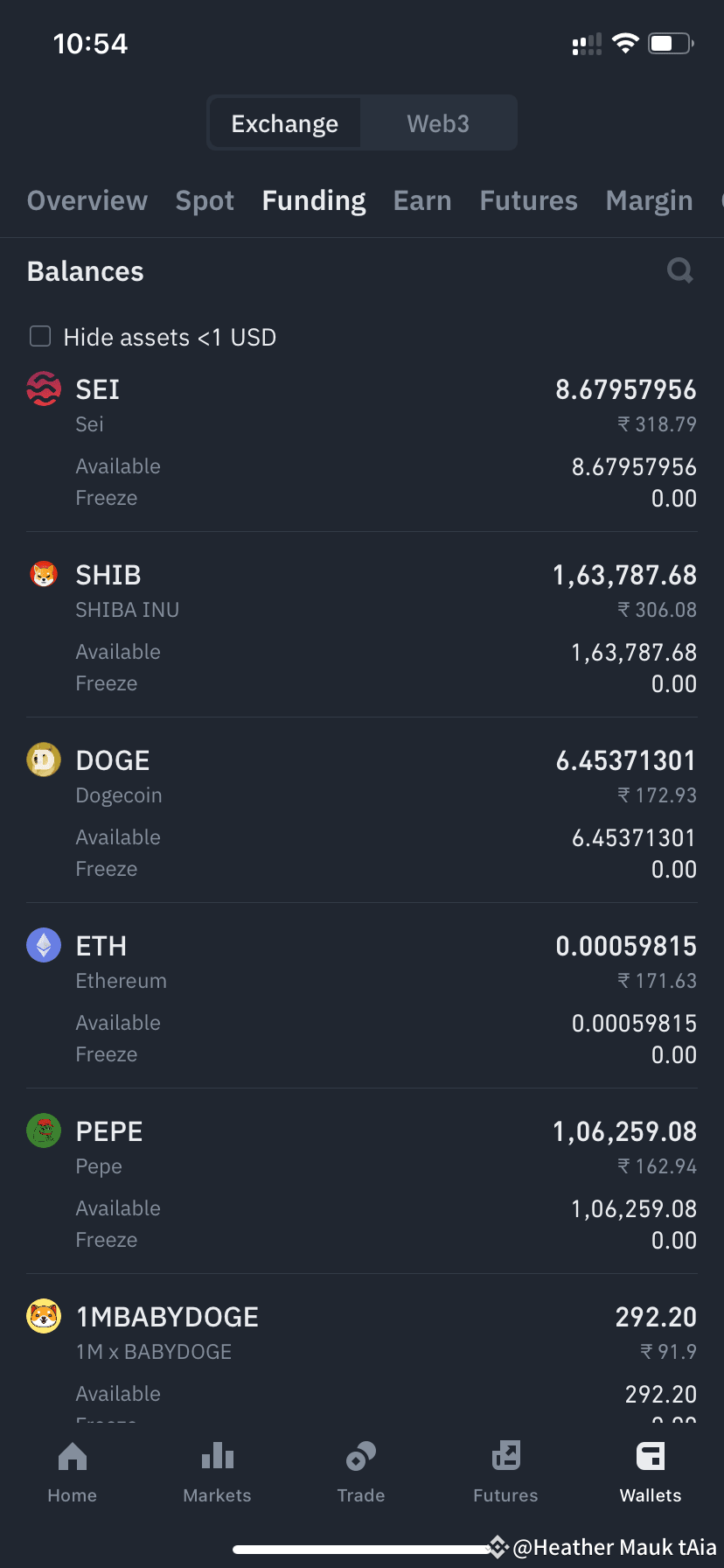The image size is (724, 1568).
Task: Select the Exchange segment
Action: pyautogui.click(x=285, y=123)
